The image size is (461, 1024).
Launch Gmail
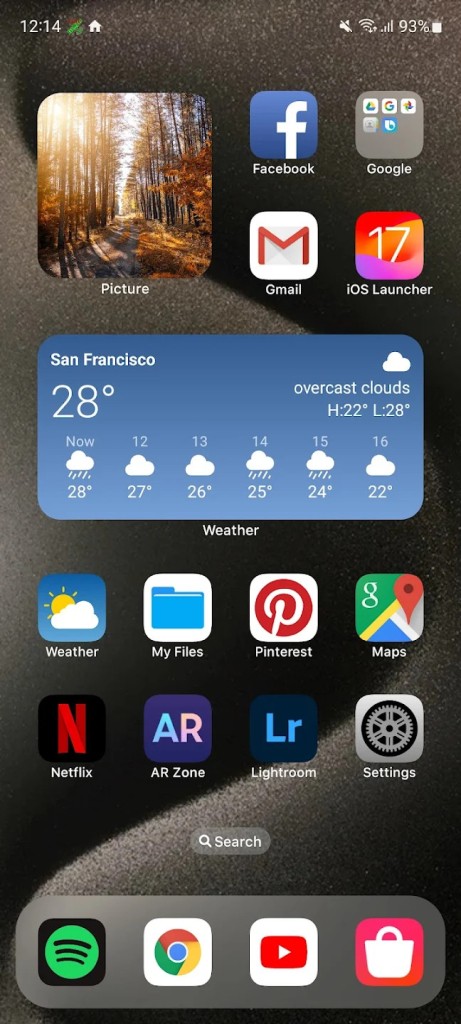coord(283,246)
